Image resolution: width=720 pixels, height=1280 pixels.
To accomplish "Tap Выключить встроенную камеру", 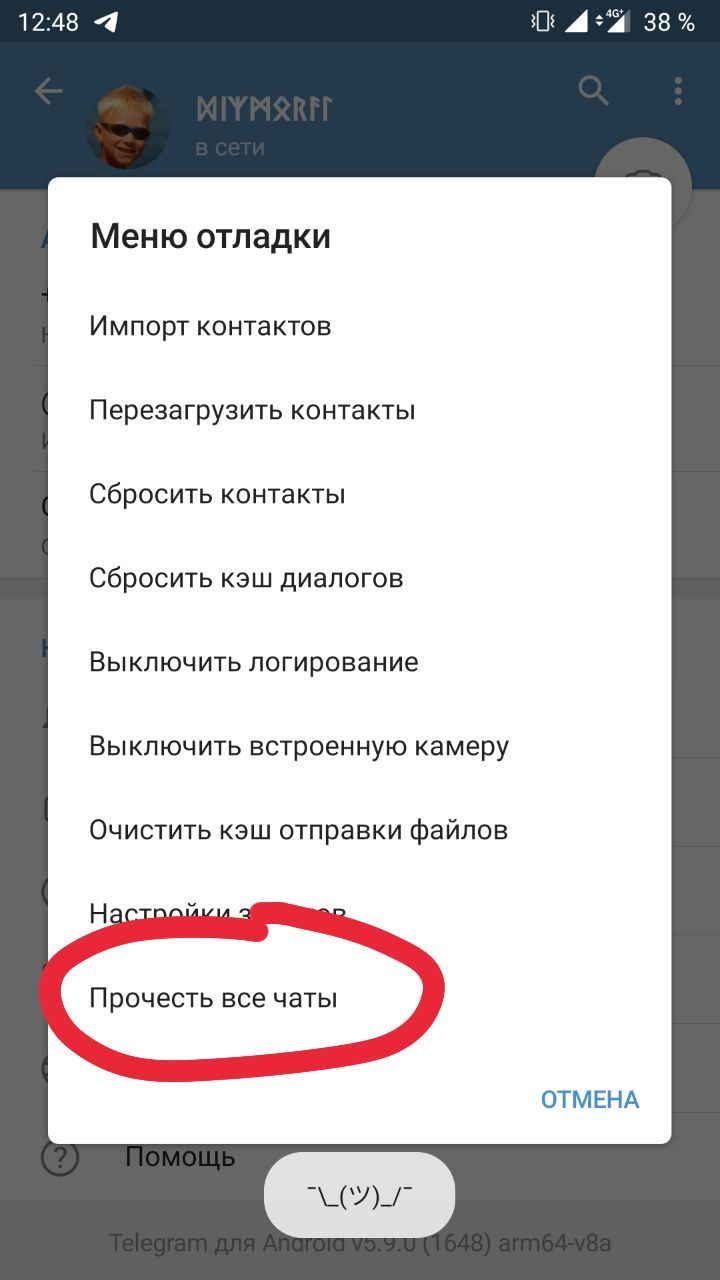I will pos(299,746).
